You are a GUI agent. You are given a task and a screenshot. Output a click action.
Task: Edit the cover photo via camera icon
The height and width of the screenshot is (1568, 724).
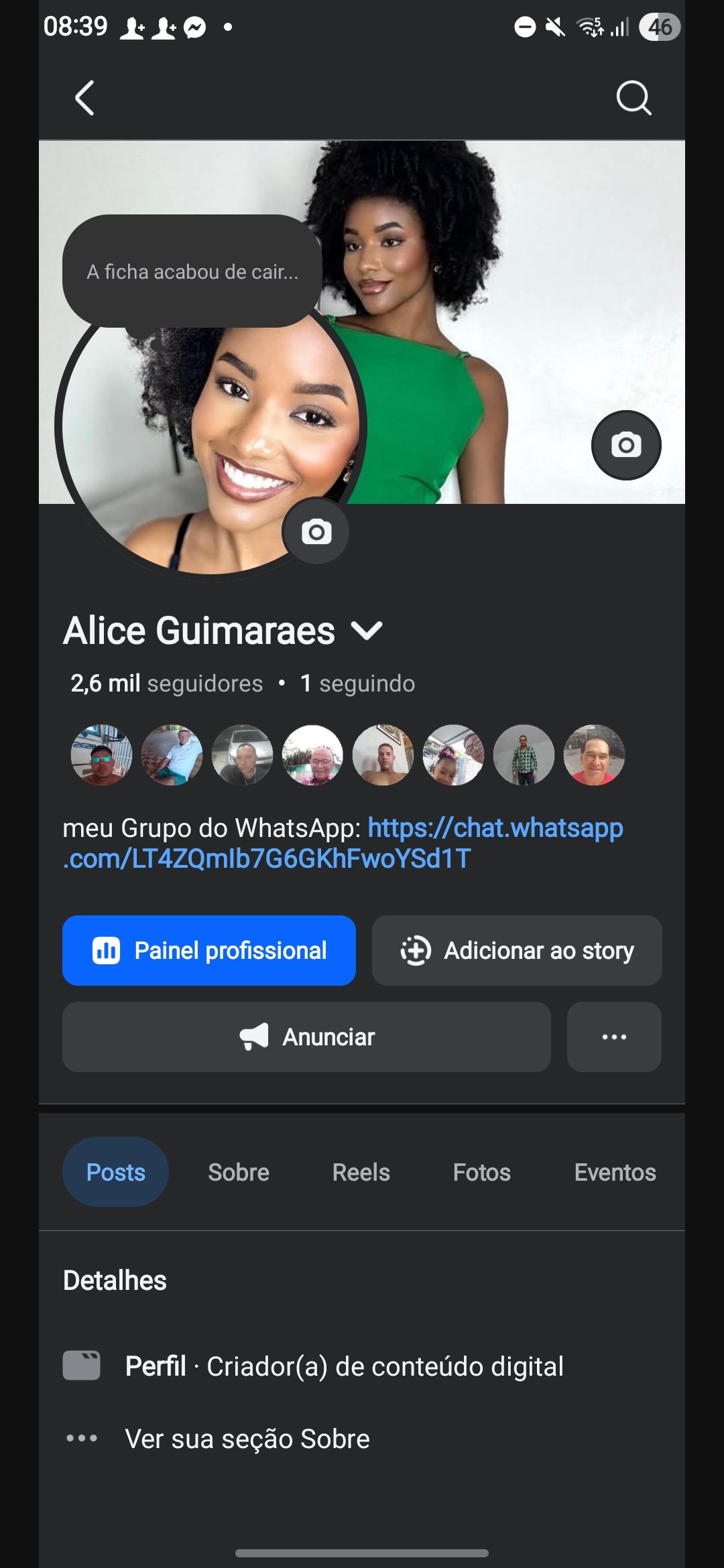625,445
